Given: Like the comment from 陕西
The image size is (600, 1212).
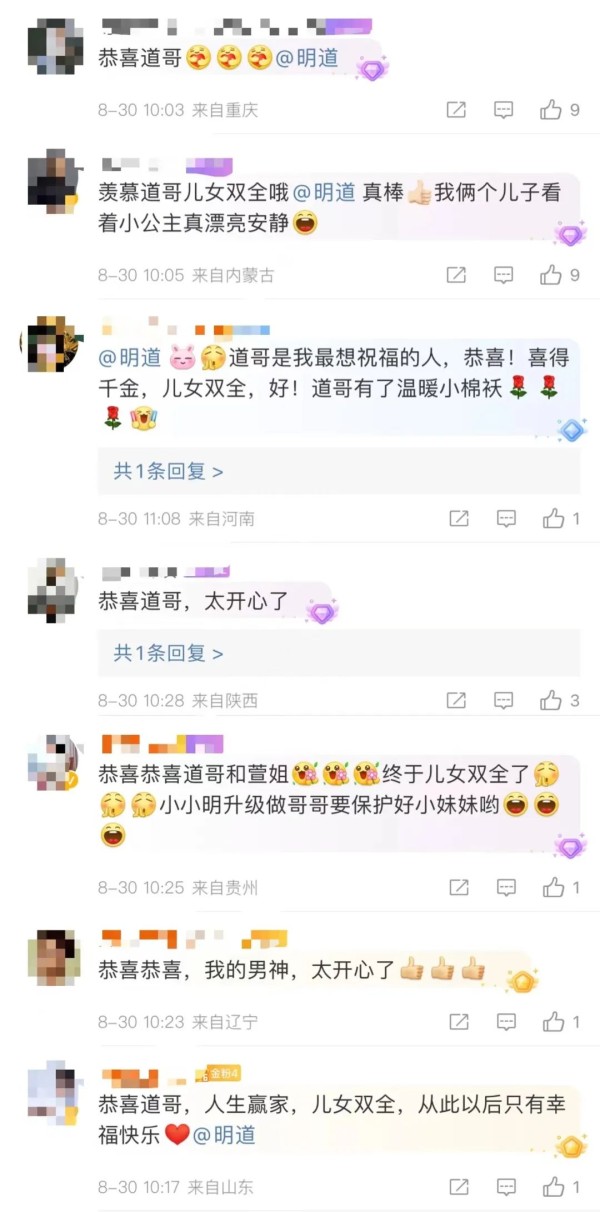Looking at the screenshot, I should pyautogui.click(x=559, y=701).
